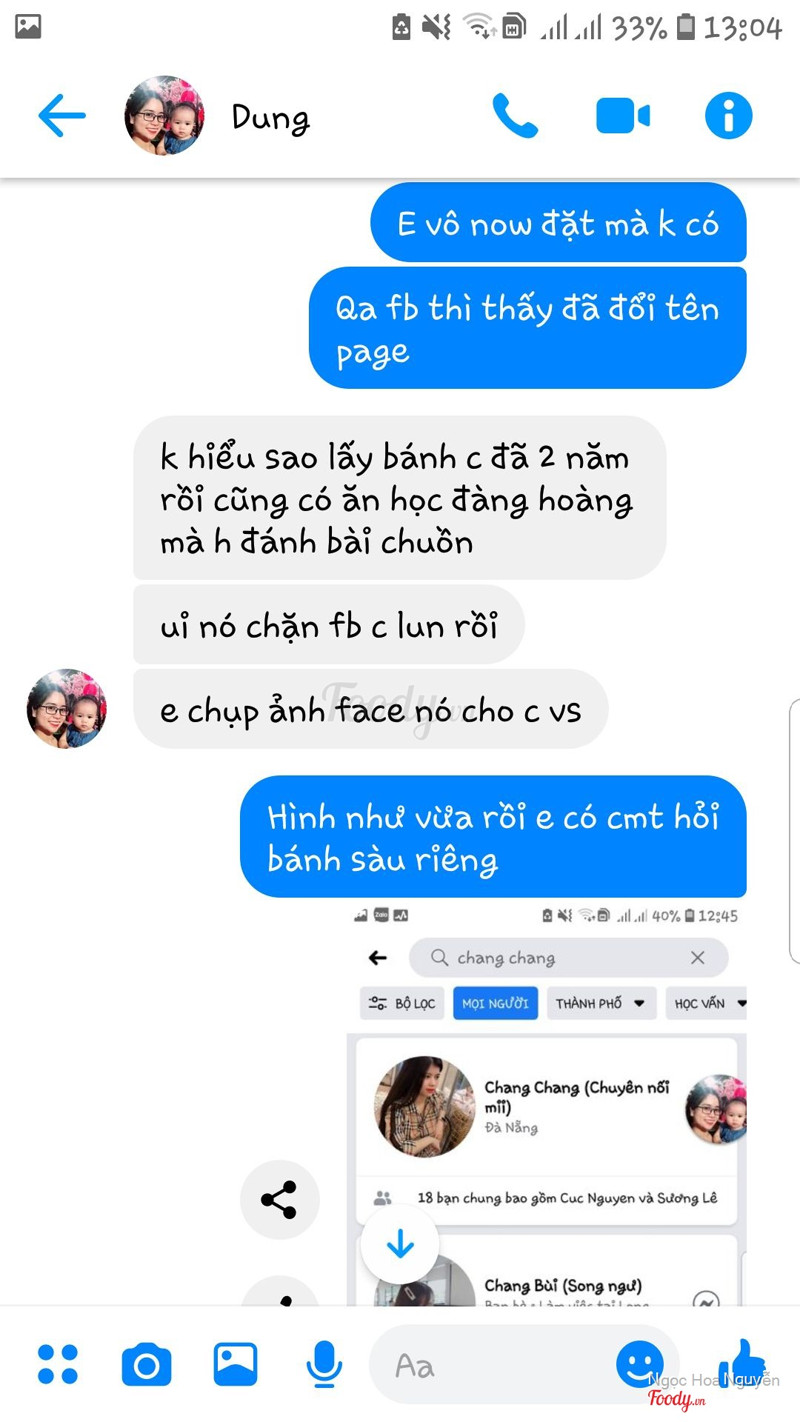
Task: Jump to latest messages with down arrow
Action: pyautogui.click(x=400, y=1244)
